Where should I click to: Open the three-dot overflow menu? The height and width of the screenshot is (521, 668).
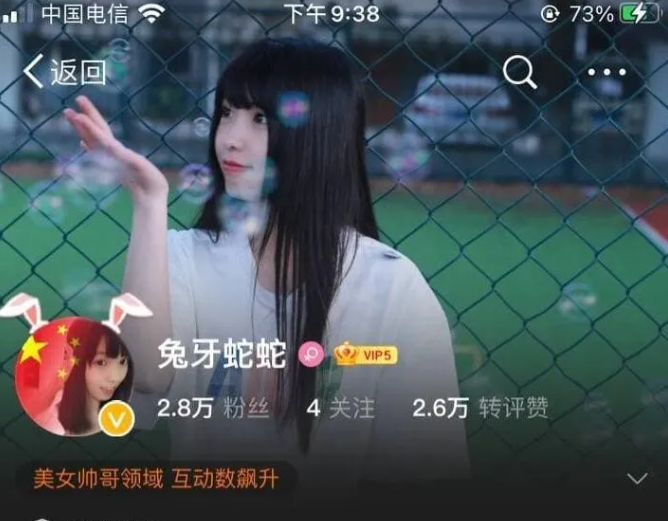click(x=607, y=72)
